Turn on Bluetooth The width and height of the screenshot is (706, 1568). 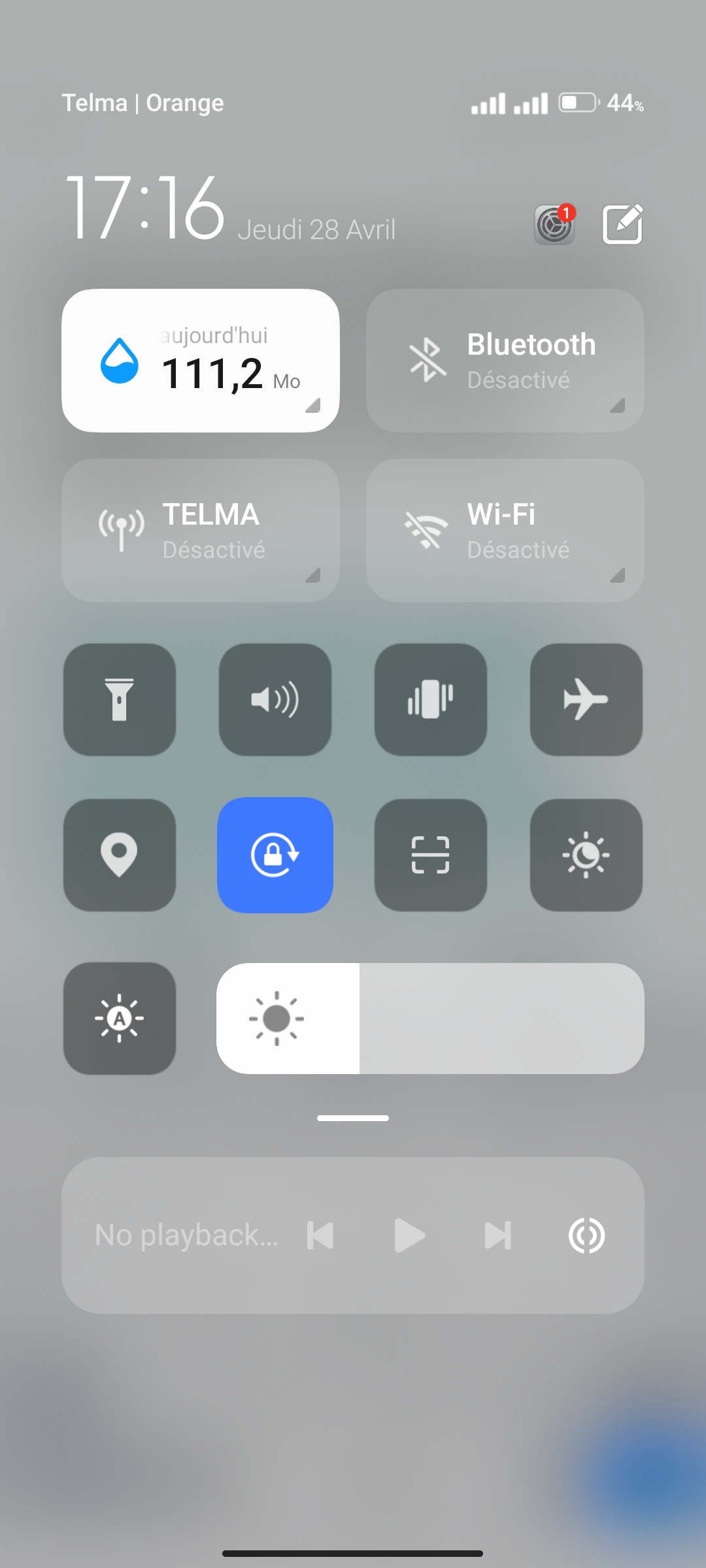(505, 361)
